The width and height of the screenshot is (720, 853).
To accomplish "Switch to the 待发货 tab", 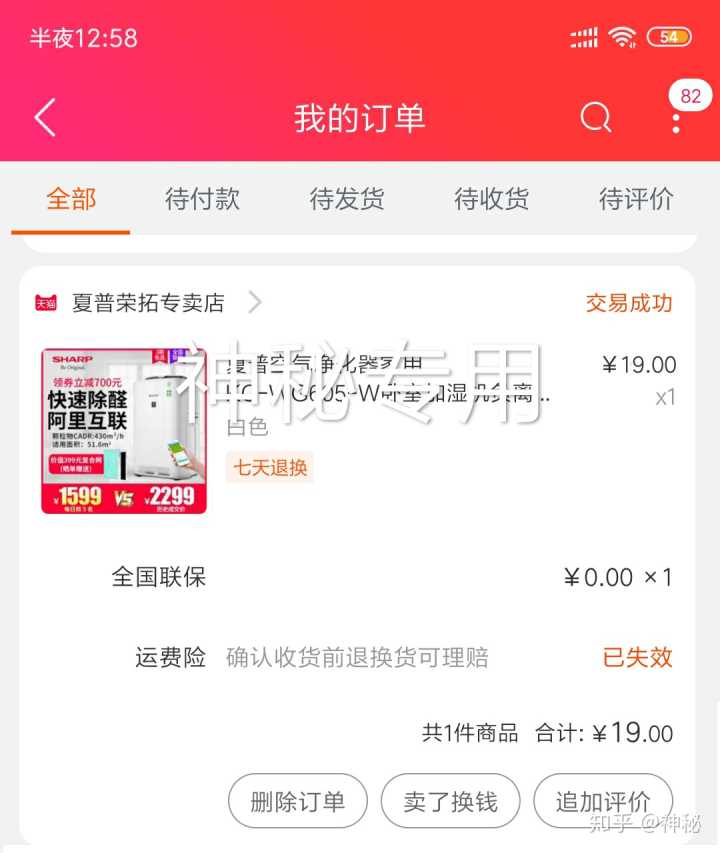I will [x=347, y=198].
